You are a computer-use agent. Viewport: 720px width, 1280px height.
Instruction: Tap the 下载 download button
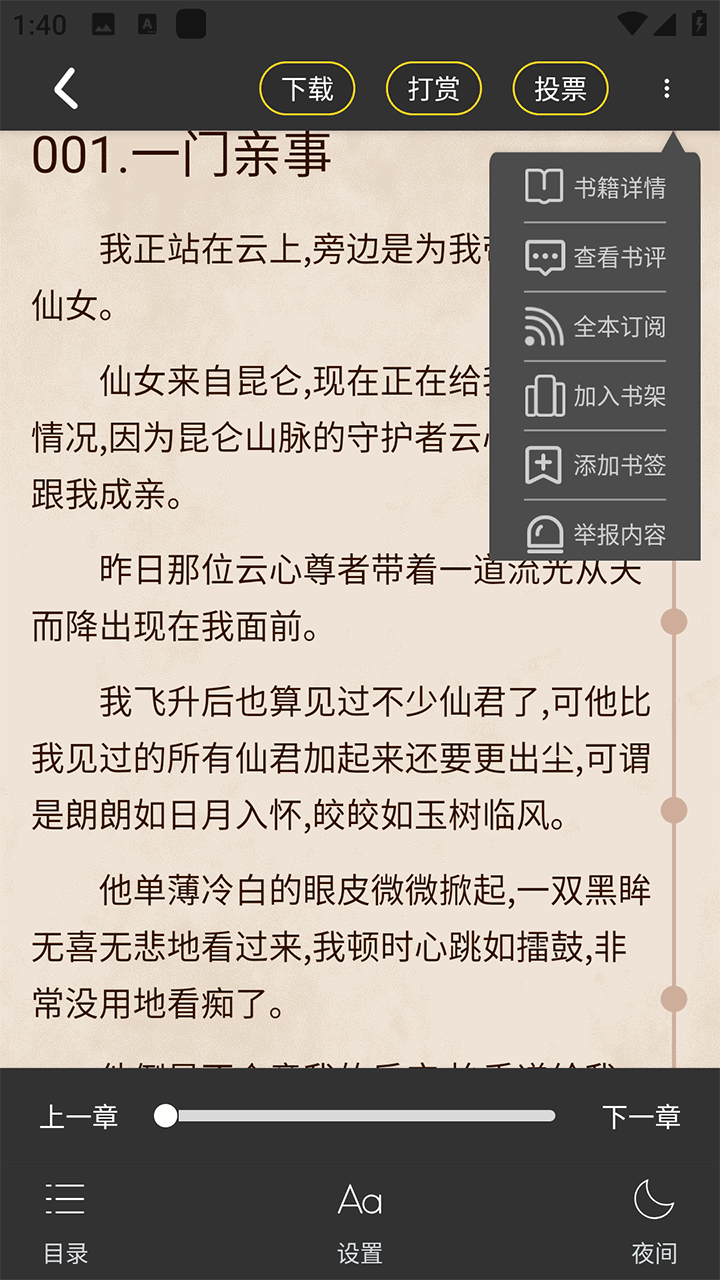click(307, 89)
